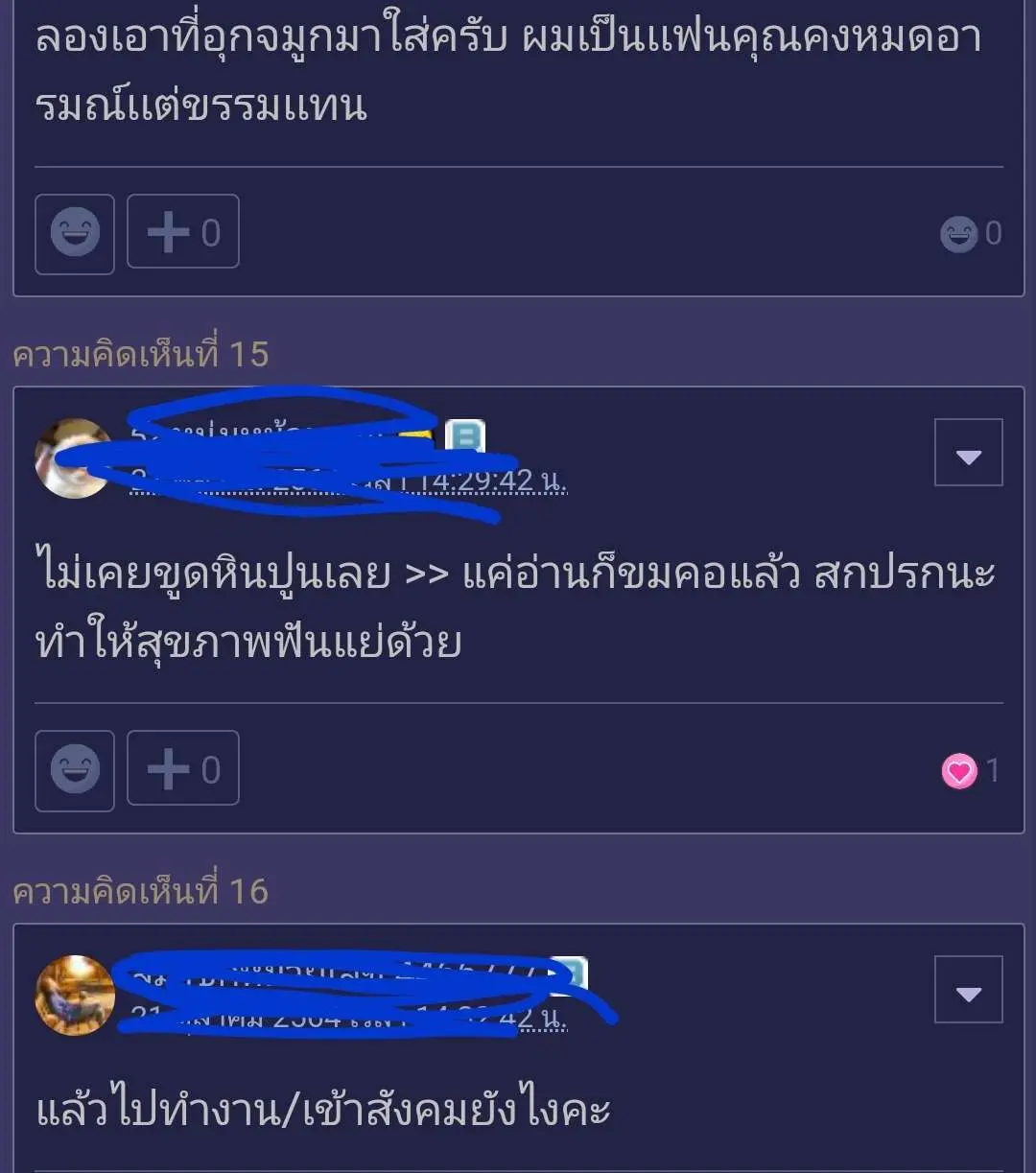Tap the +0 upvote button on the top comment
The width and height of the screenshot is (1036, 1173).
click(183, 233)
